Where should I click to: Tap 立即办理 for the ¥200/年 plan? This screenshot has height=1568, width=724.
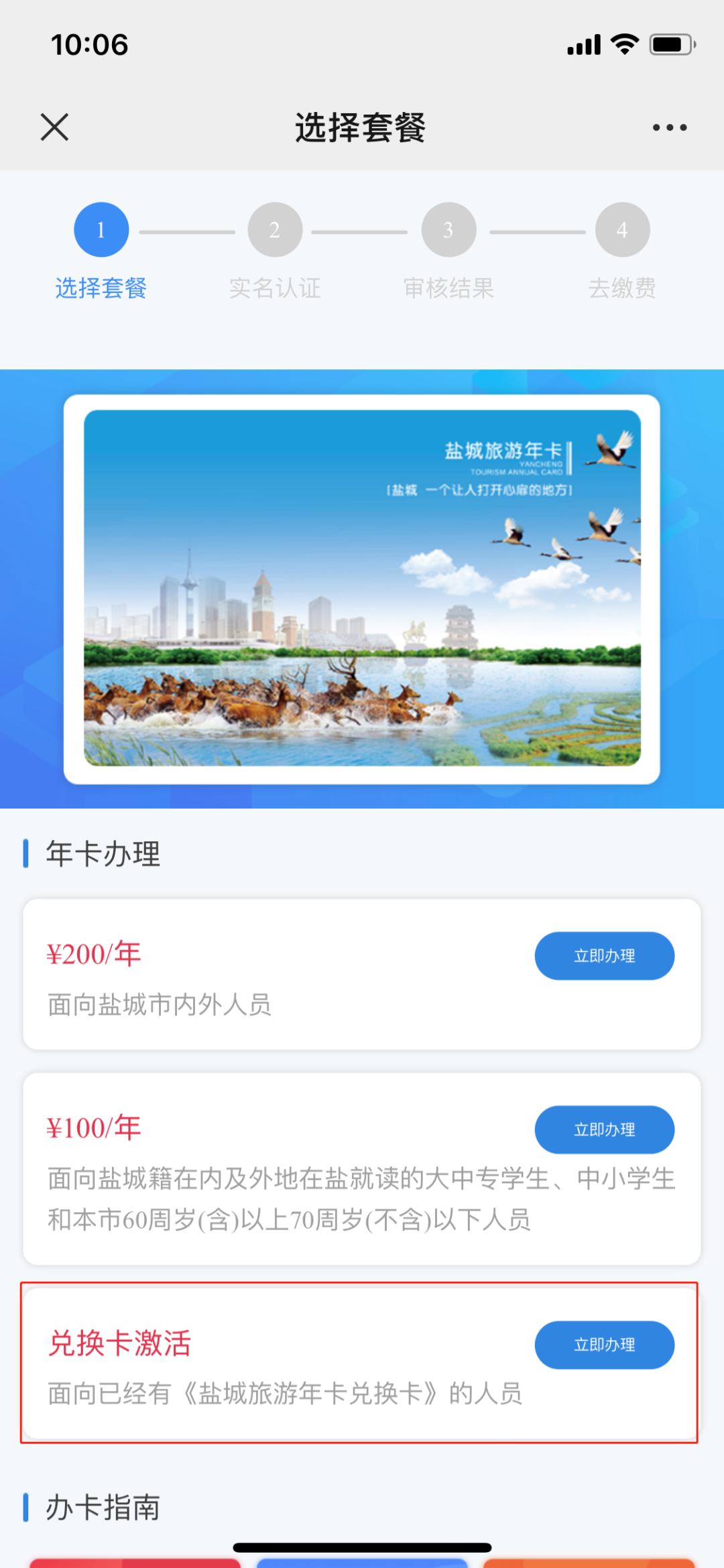pos(604,955)
